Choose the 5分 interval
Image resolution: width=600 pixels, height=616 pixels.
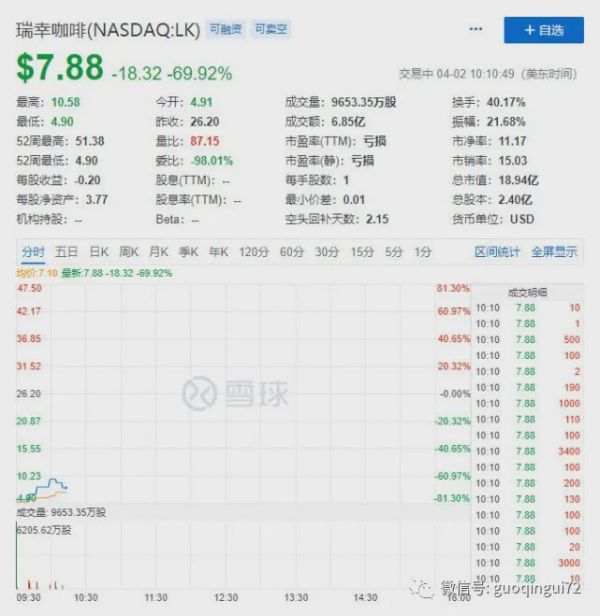(394, 252)
